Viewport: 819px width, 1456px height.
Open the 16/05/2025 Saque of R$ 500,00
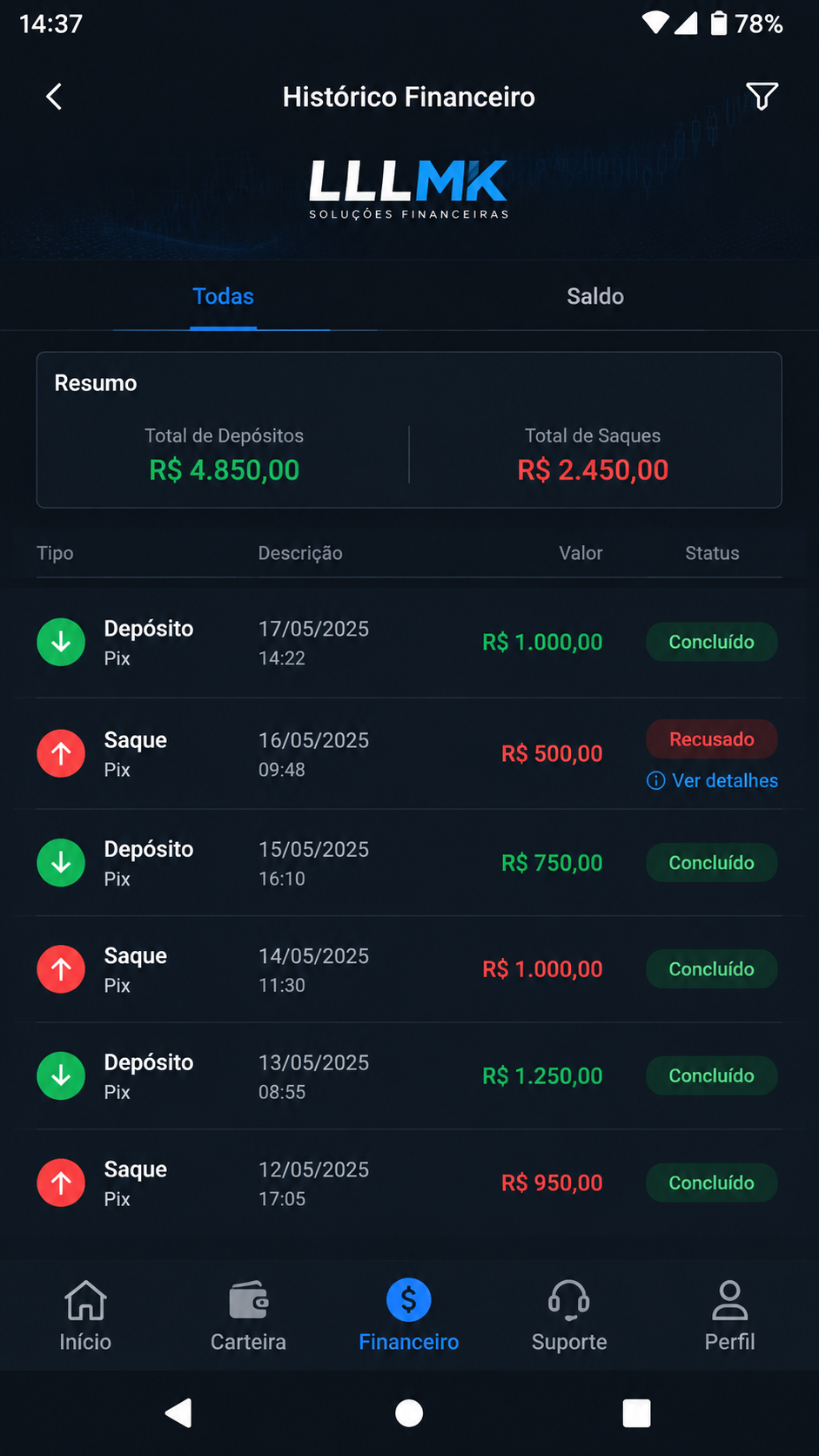click(409, 754)
